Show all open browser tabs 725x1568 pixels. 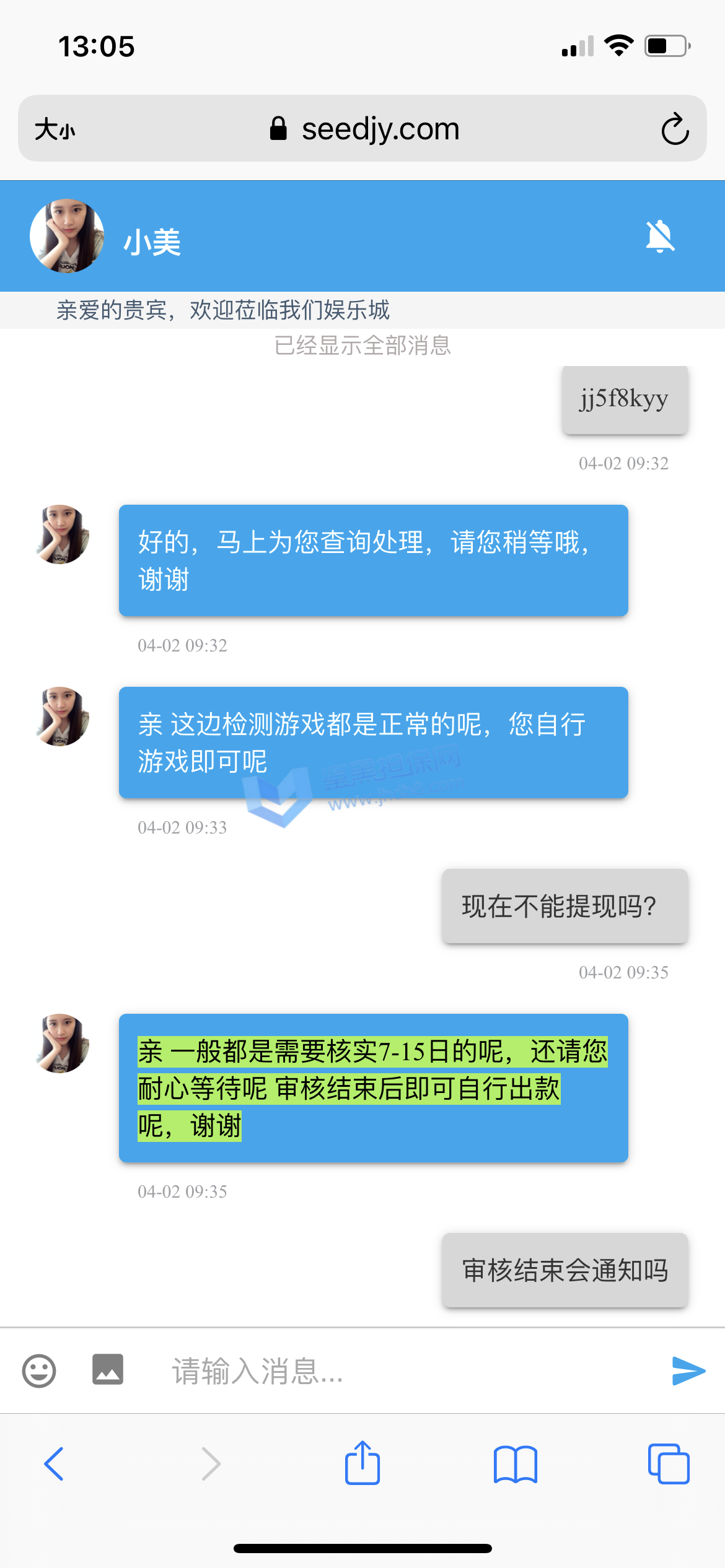coord(669,1464)
